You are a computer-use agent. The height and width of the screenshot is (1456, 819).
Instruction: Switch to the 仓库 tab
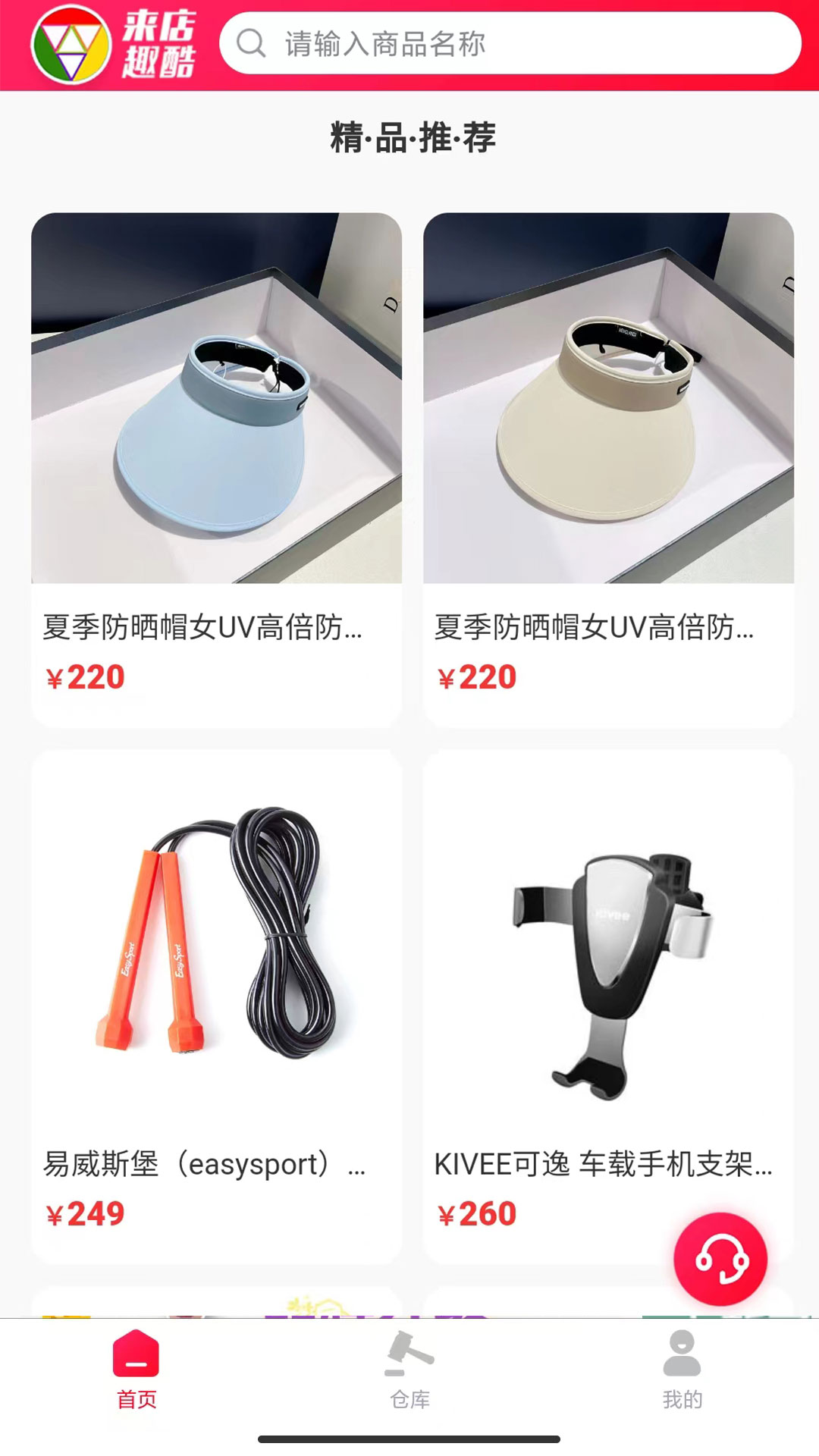pyautogui.click(x=409, y=1370)
